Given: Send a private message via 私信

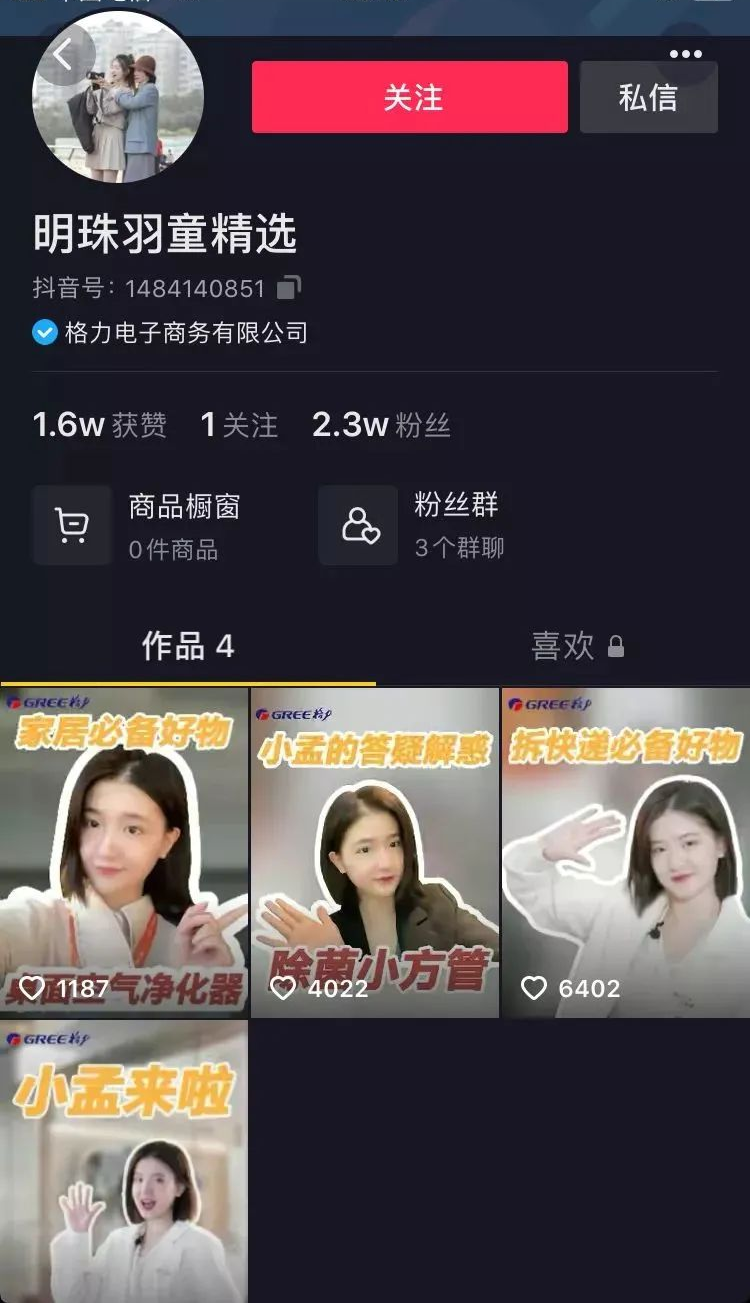Looking at the screenshot, I should (x=648, y=97).
